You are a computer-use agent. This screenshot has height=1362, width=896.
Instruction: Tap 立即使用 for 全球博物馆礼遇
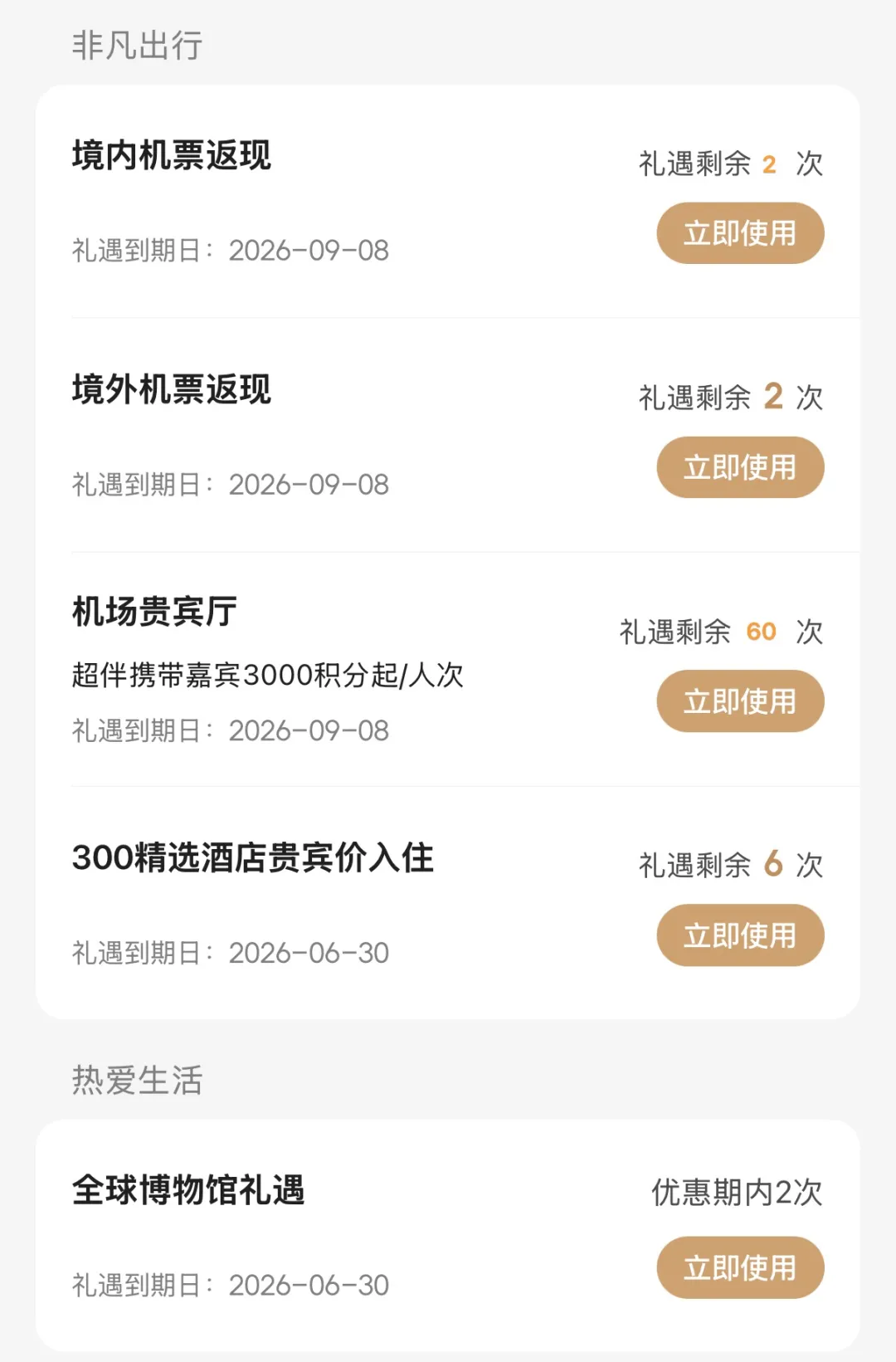tap(740, 1267)
